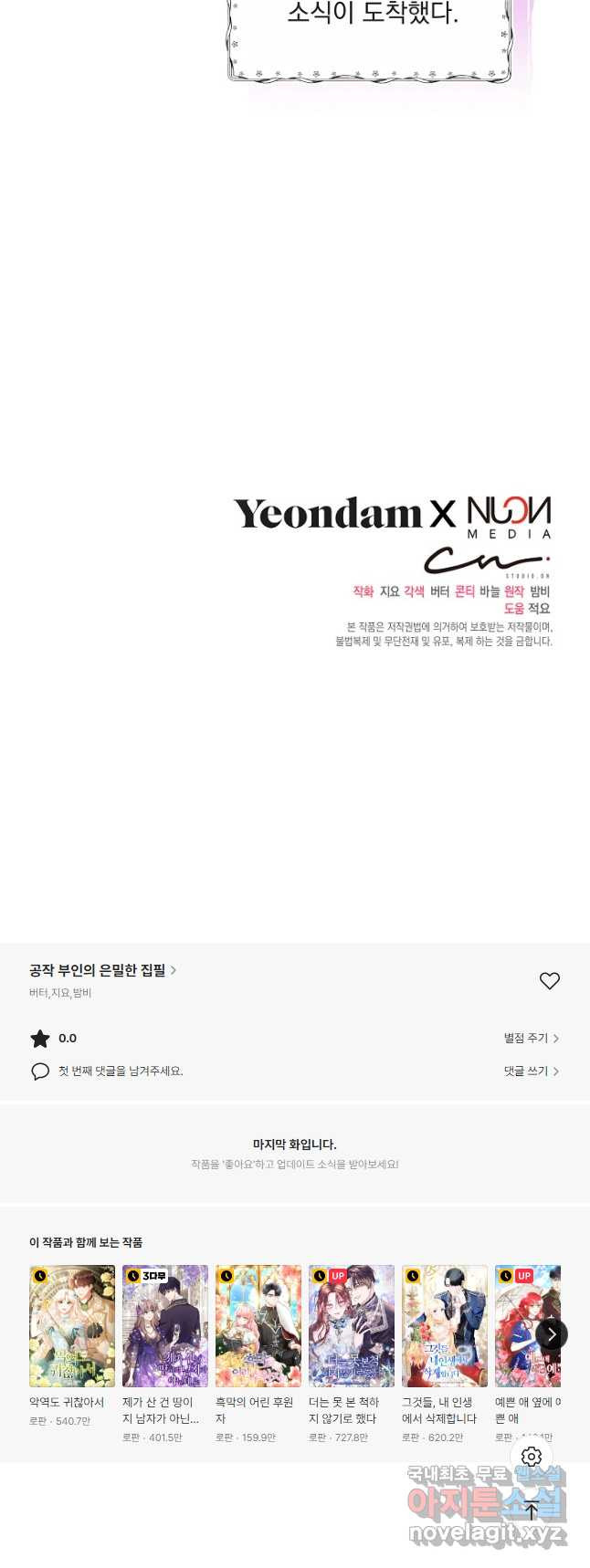
Task: Jump to the top with the up arrow
Action: click(532, 1511)
